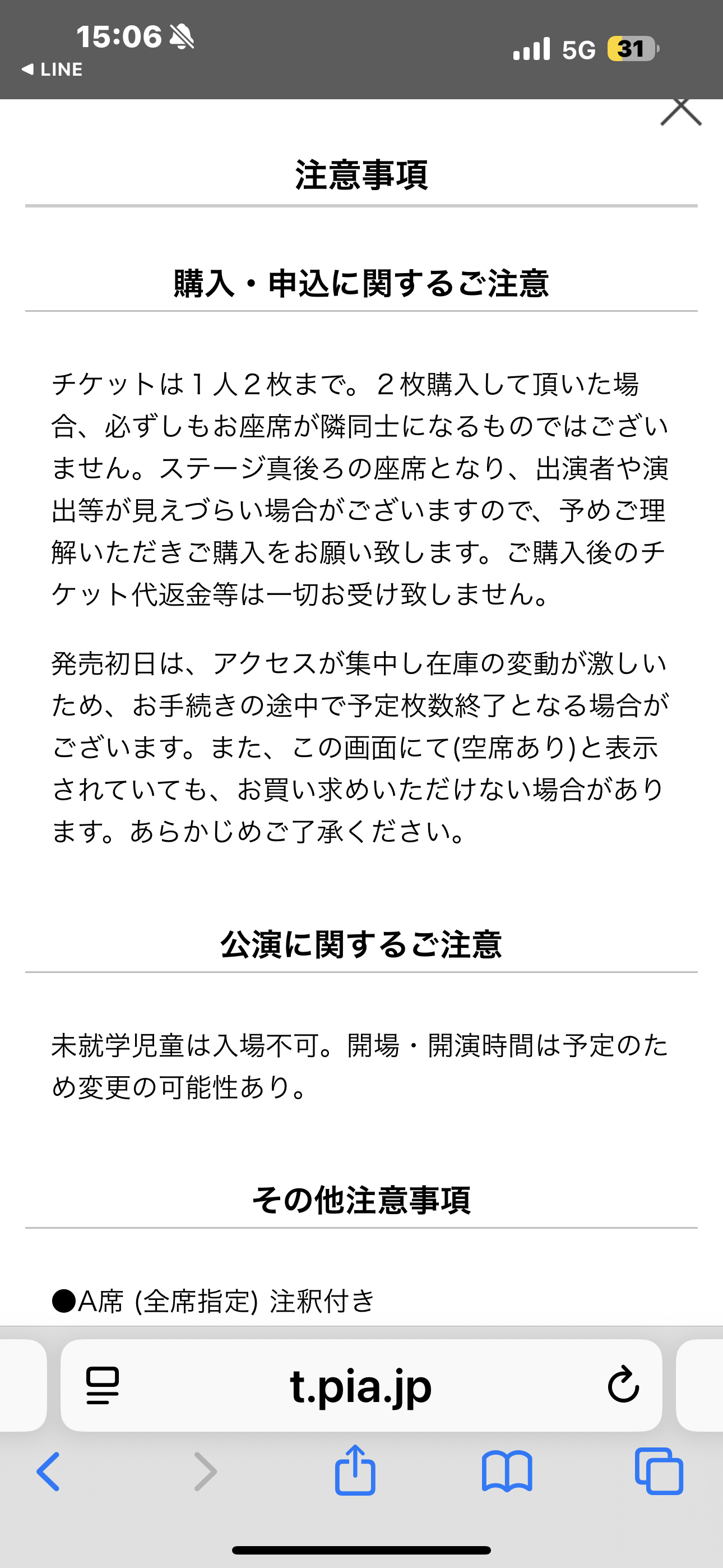Share this page

355,1470
